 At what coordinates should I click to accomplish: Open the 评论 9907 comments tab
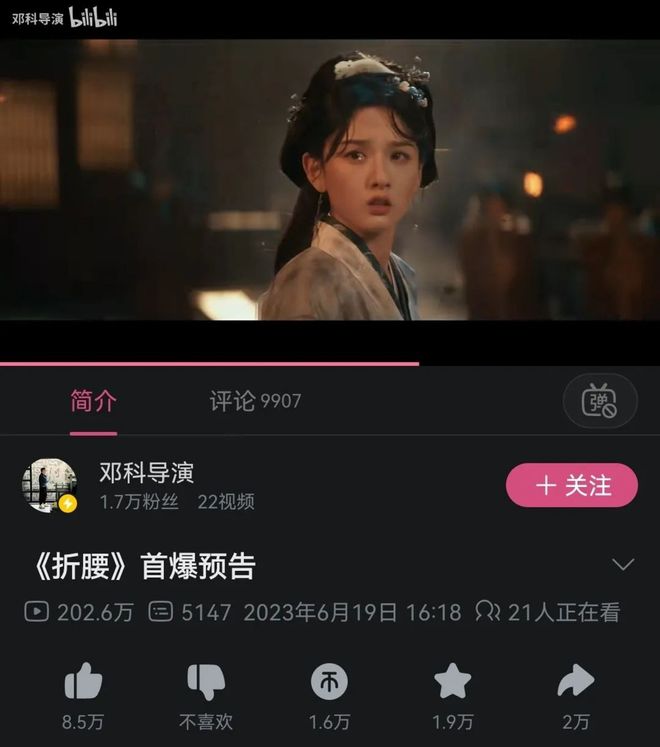(x=254, y=402)
